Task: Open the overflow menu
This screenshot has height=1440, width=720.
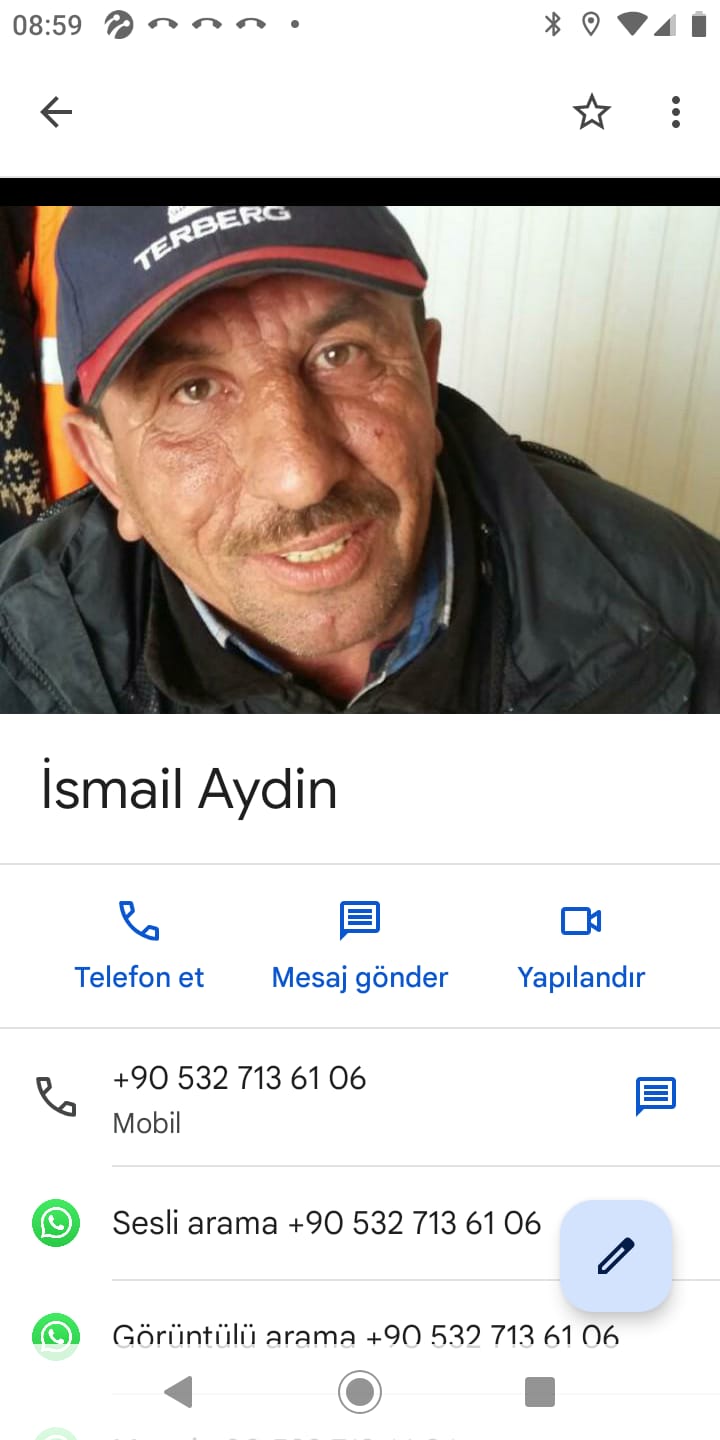Action: pyautogui.click(x=676, y=112)
